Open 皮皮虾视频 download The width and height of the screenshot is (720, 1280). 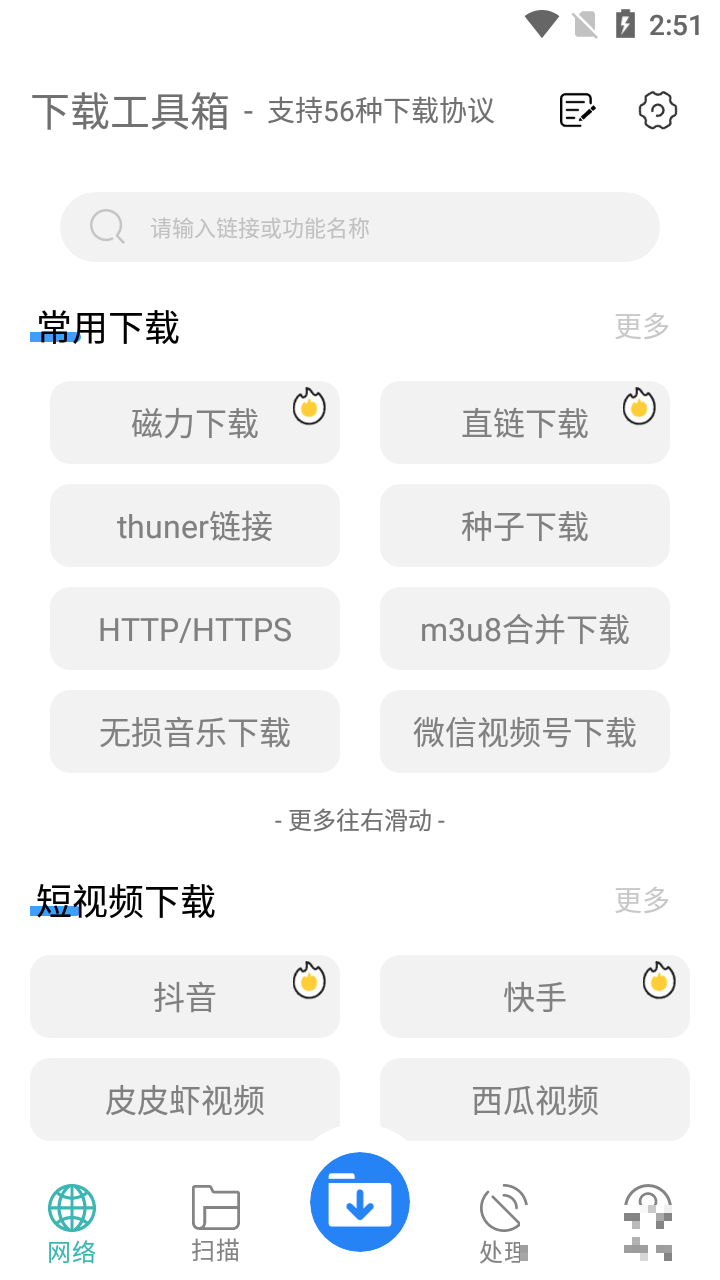pyautogui.click(x=185, y=1100)
